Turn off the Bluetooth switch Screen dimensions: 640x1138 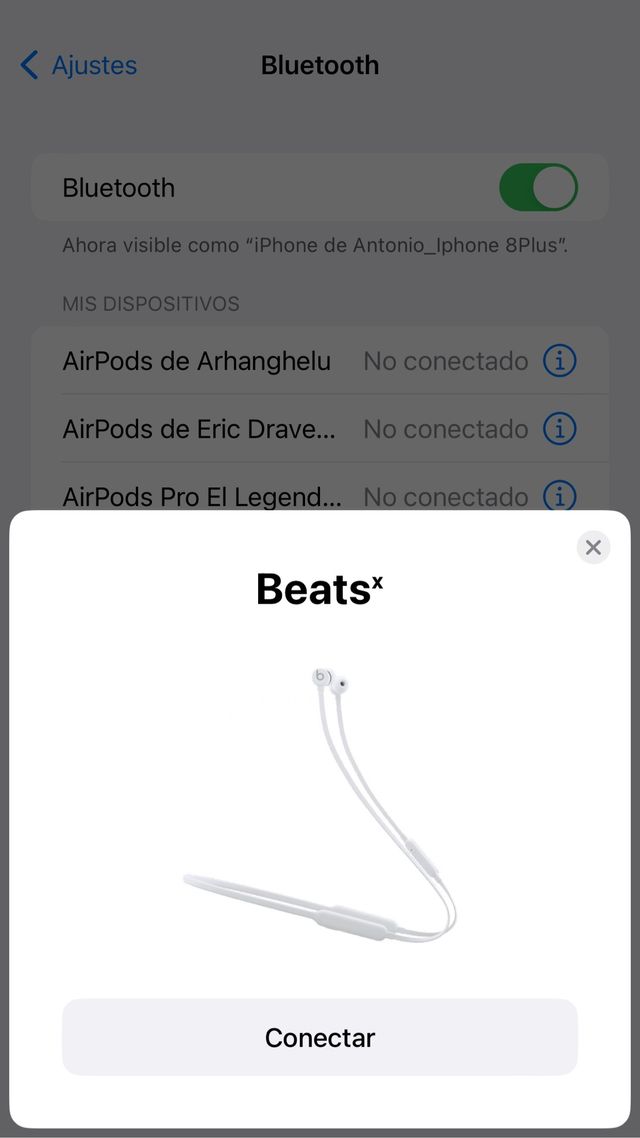tap(539, 188)
